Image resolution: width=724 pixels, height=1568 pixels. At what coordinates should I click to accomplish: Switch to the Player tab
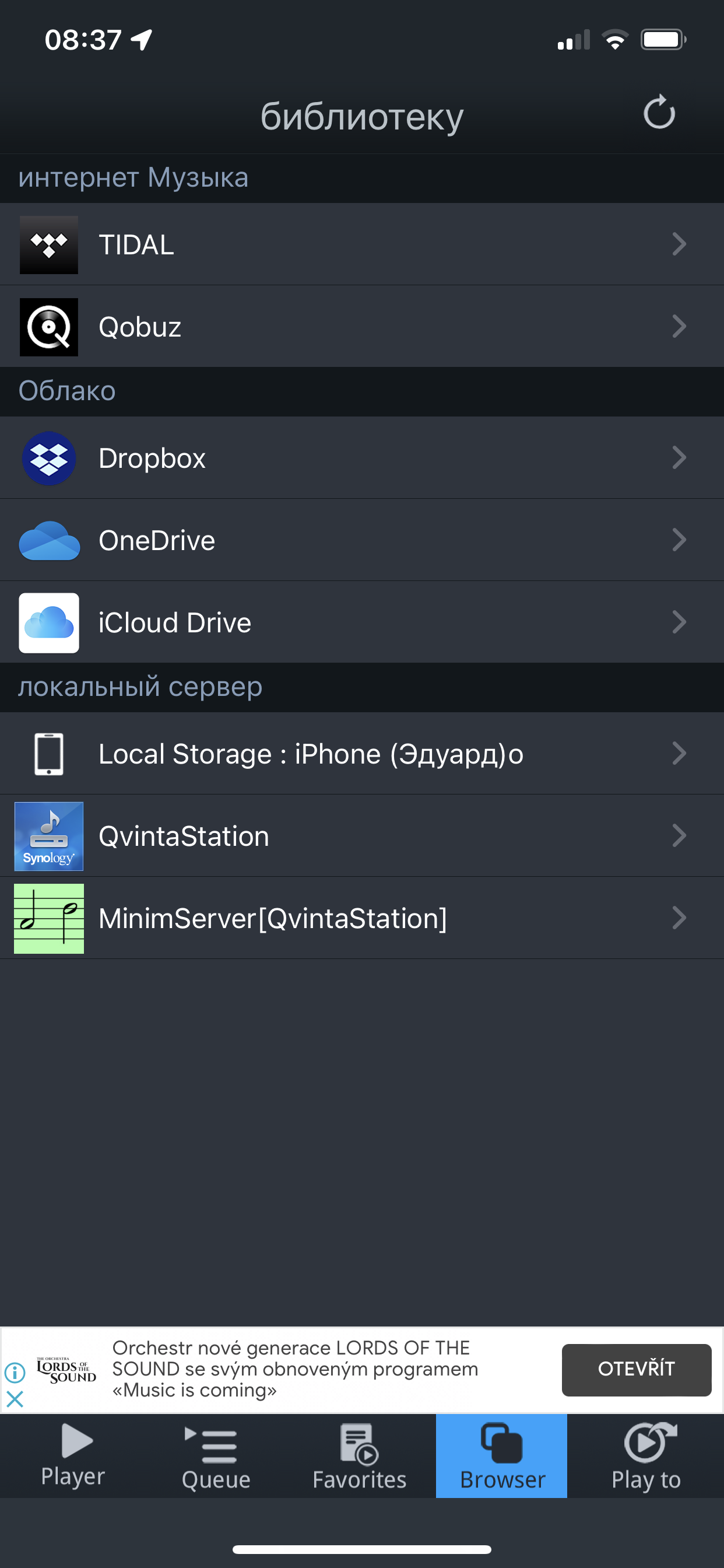point(73,1455)
